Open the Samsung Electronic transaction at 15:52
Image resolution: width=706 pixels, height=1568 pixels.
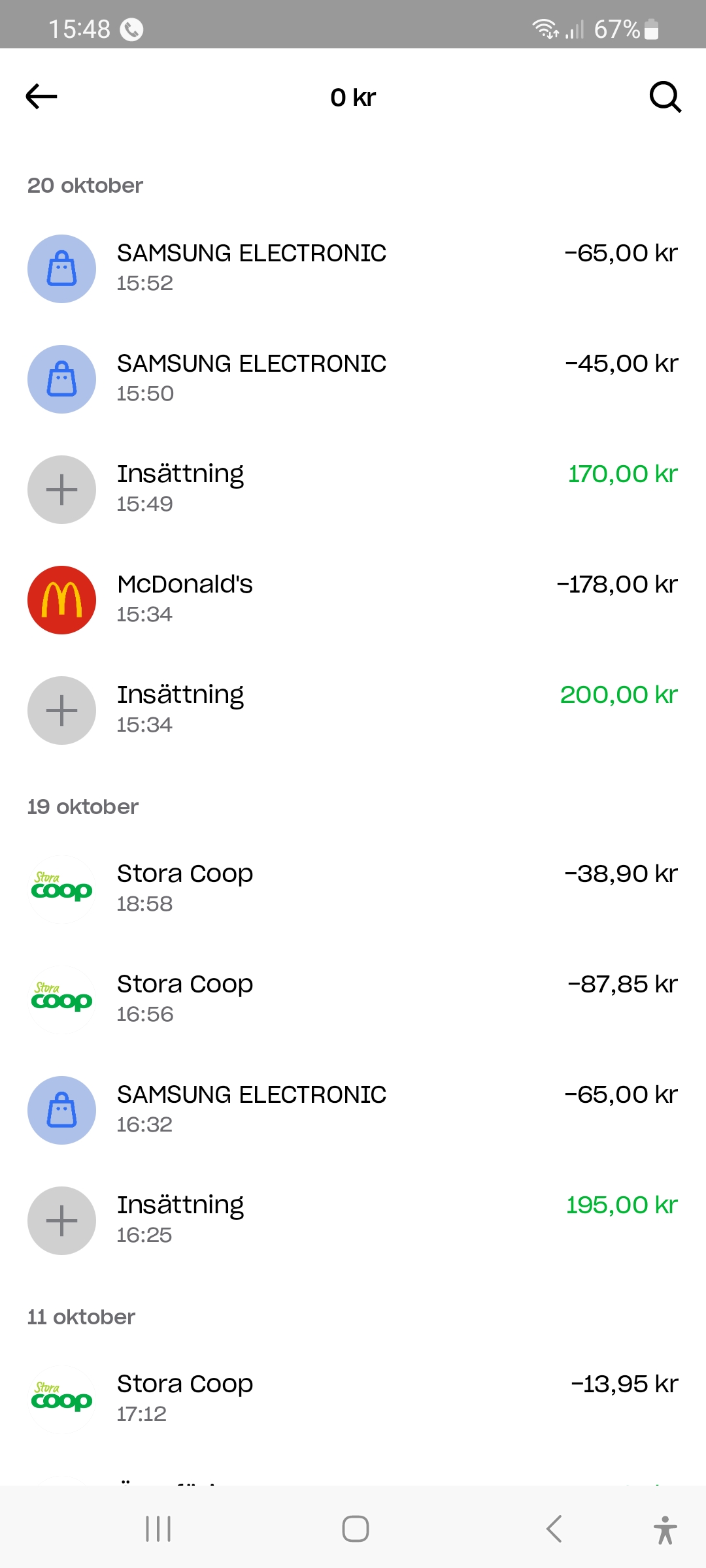pos(353,268)
